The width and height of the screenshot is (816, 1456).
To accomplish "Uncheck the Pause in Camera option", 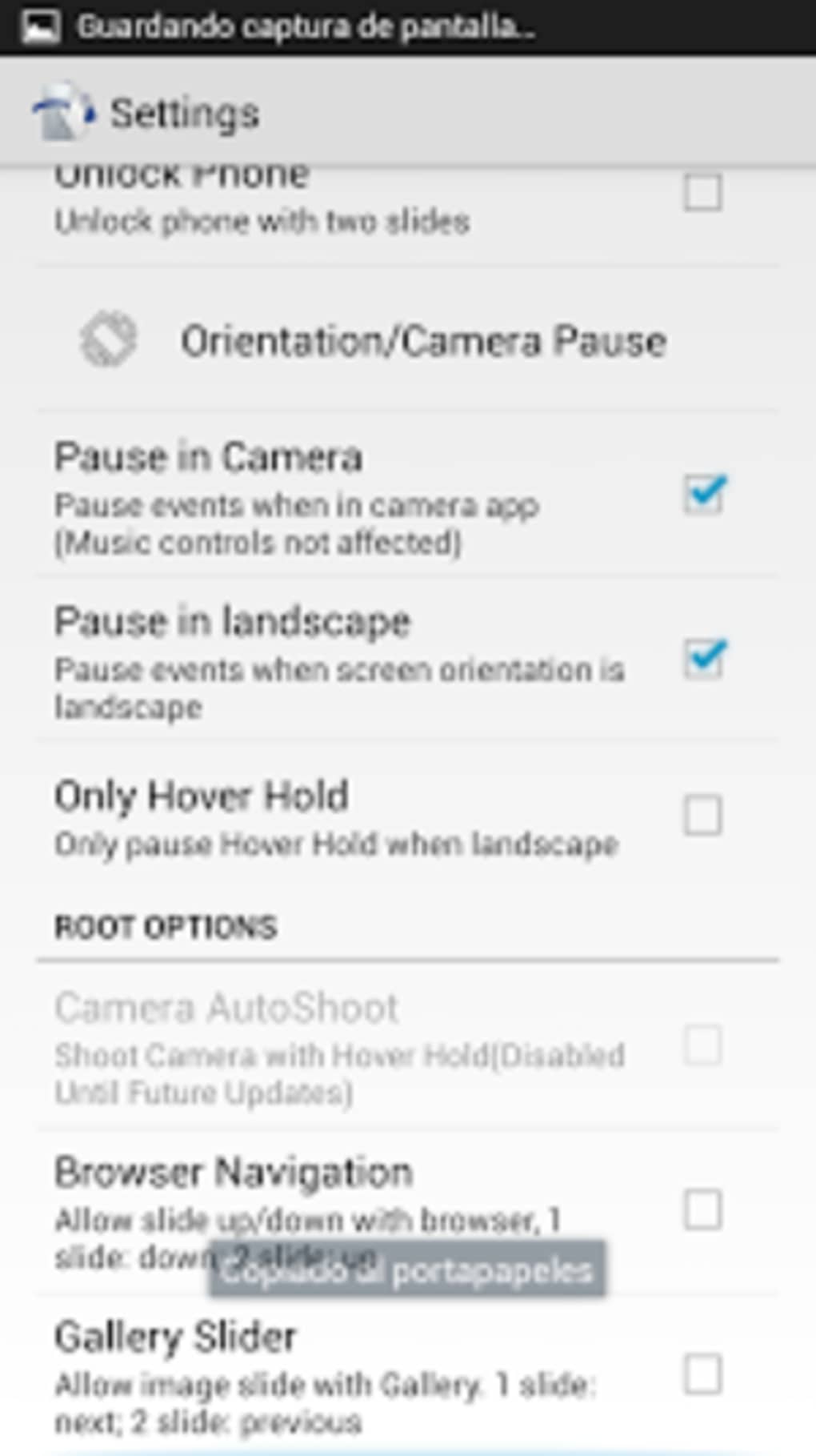I will coord(703,494).
